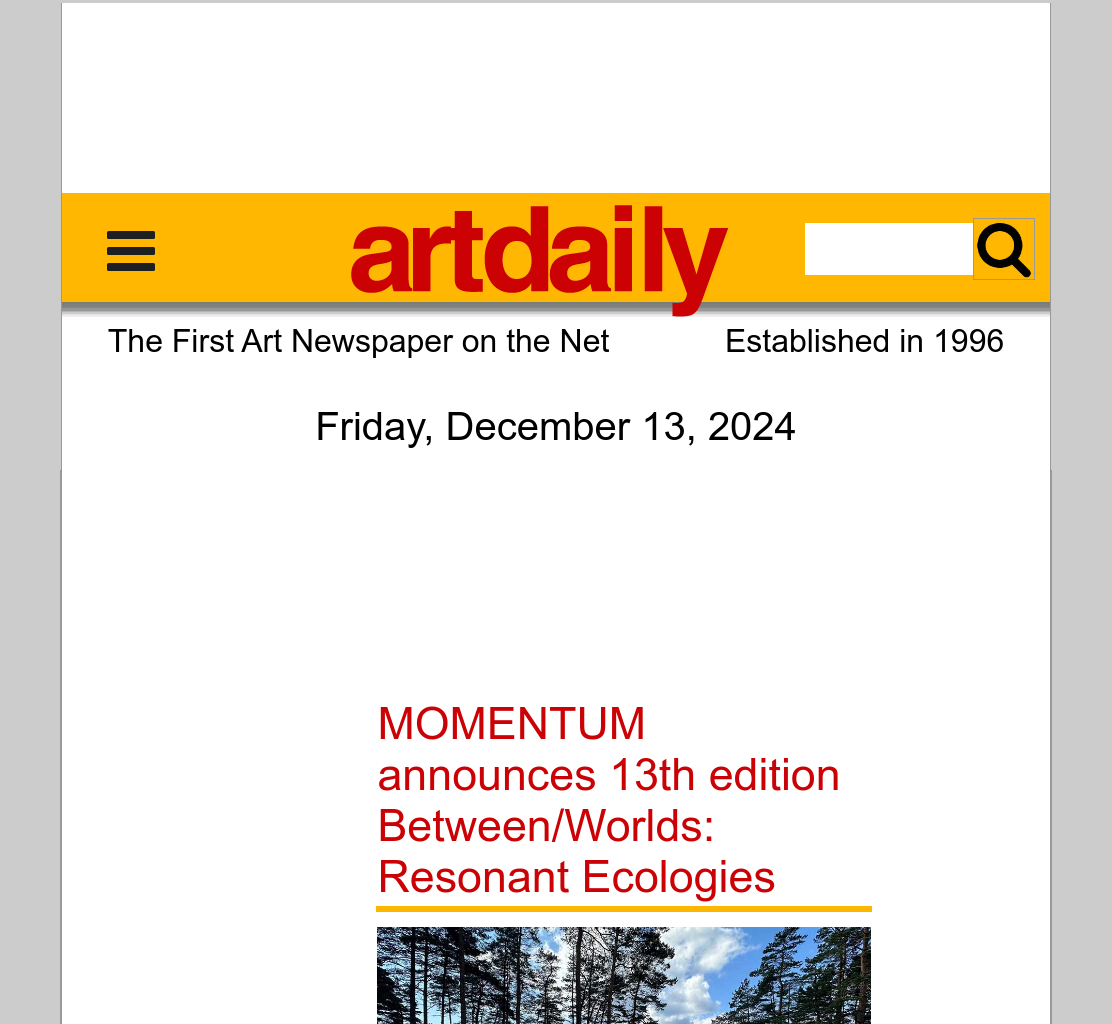Focus the search text field
1112x1024 pixels.
tap(889, 249)
